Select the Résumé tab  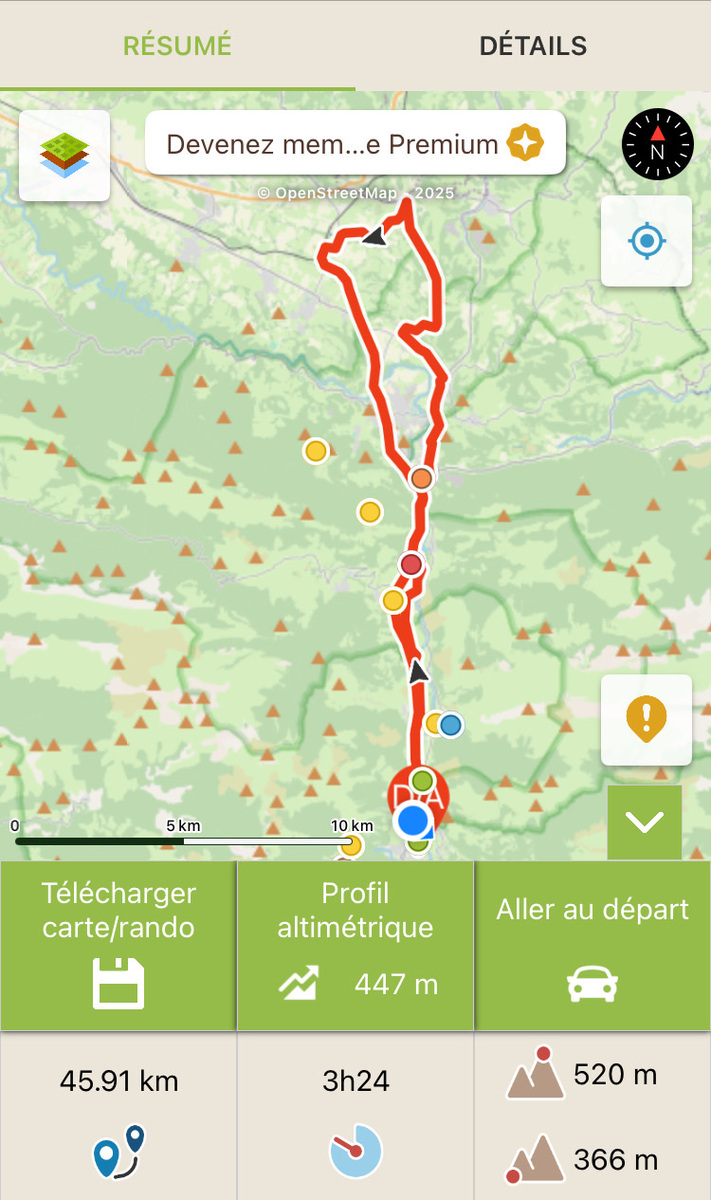coord(177,46)
